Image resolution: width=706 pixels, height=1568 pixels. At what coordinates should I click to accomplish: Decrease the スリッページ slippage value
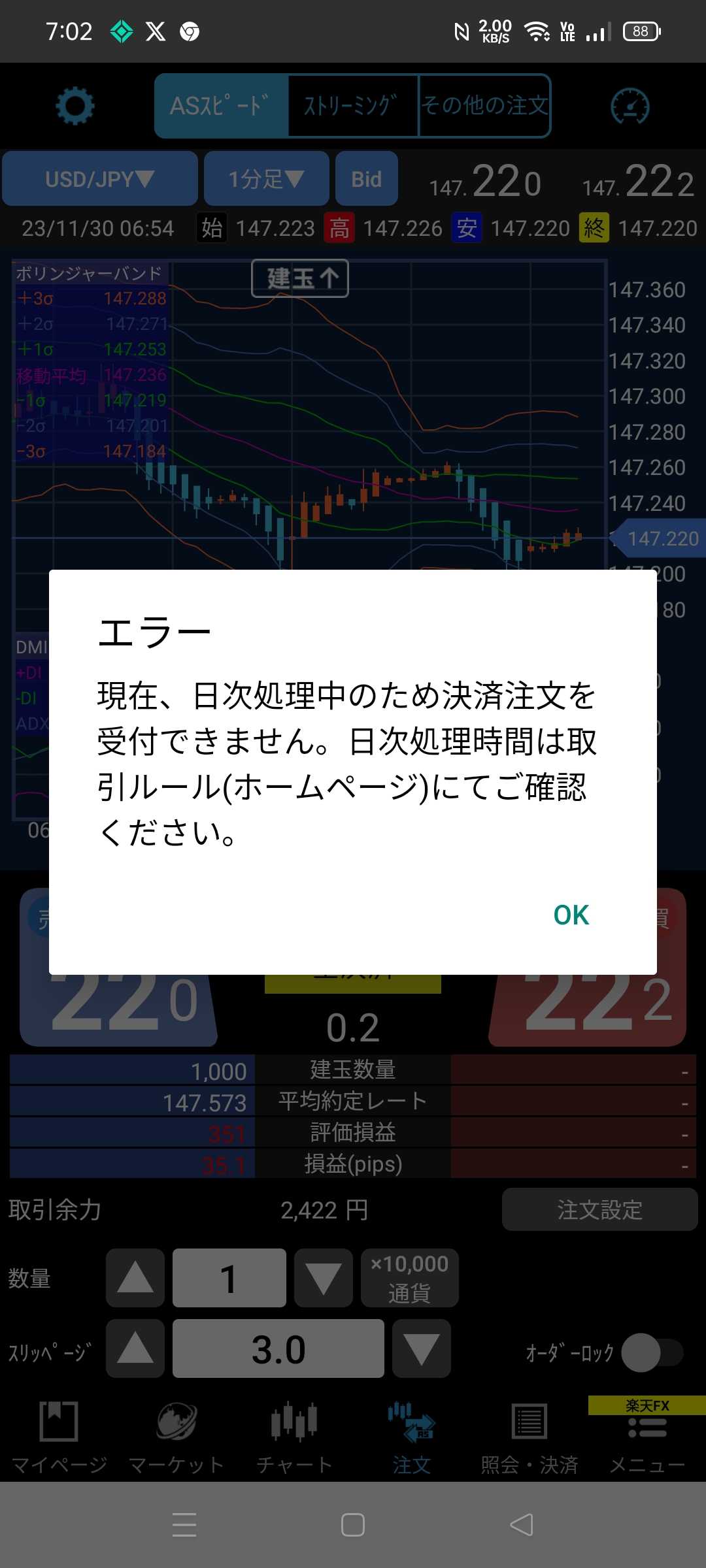pos(421,1348)
